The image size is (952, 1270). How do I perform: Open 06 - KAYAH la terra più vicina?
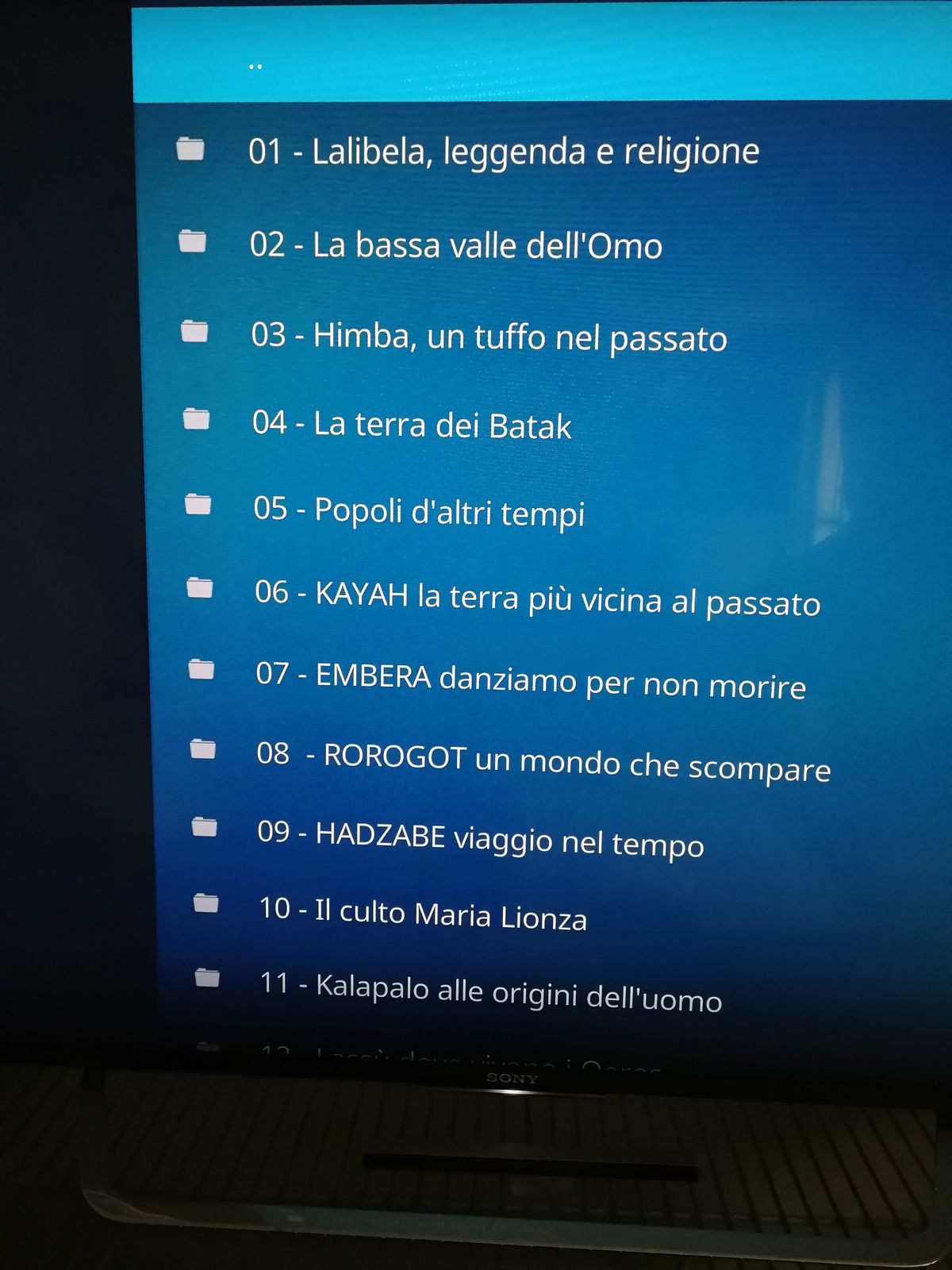[x=536, y=598]
